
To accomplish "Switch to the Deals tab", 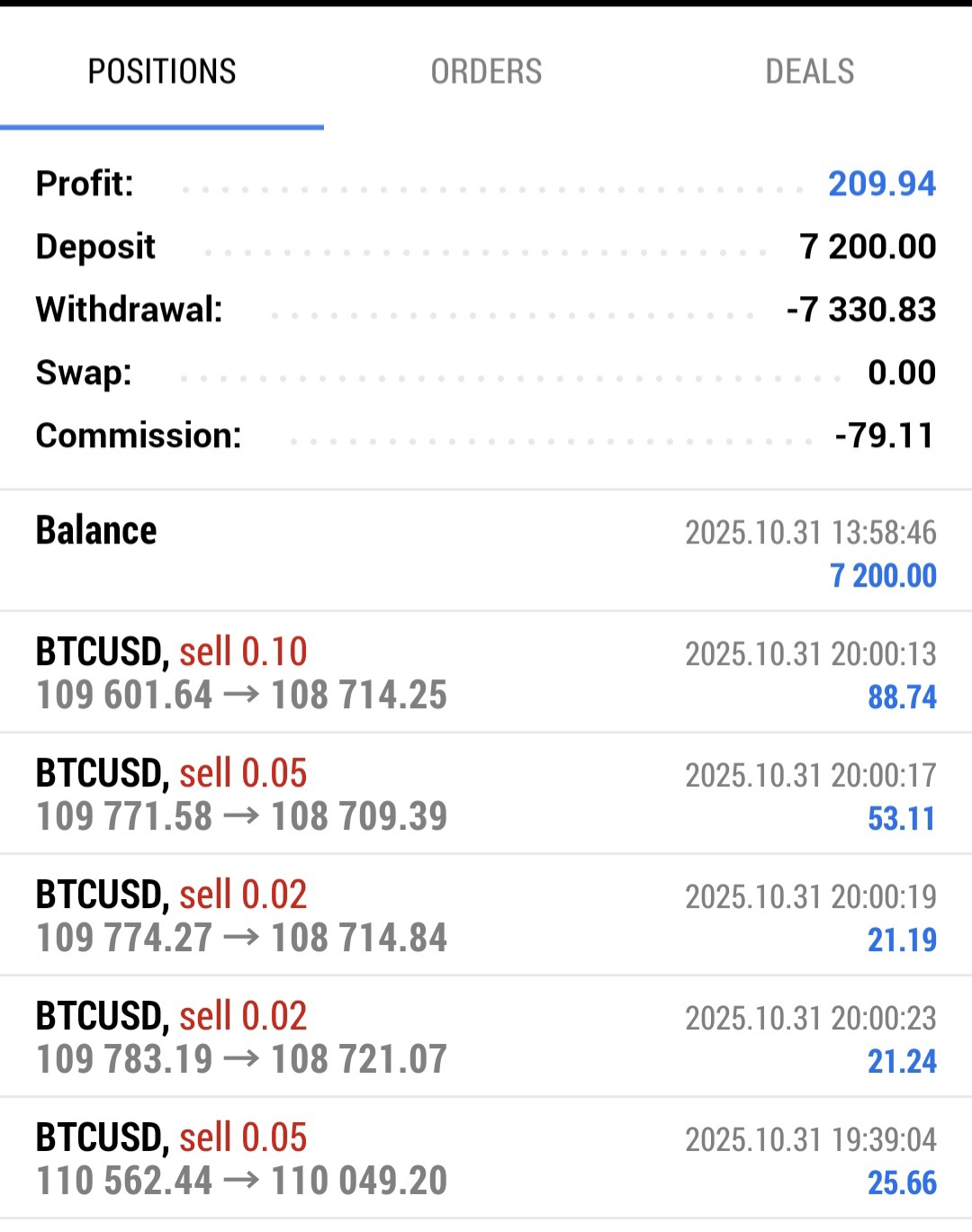I will pyautogui.click(x=809, y=72).
